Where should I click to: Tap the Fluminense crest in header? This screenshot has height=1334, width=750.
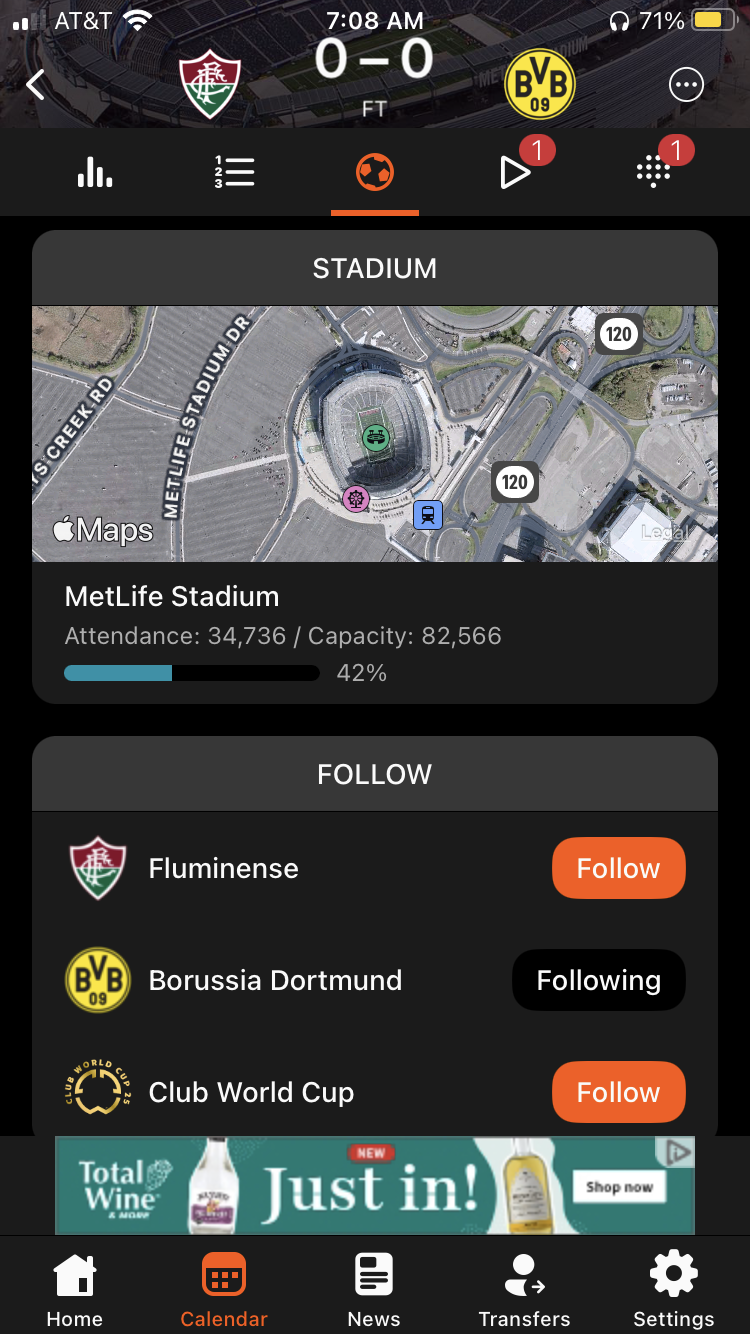coord(210,86)
